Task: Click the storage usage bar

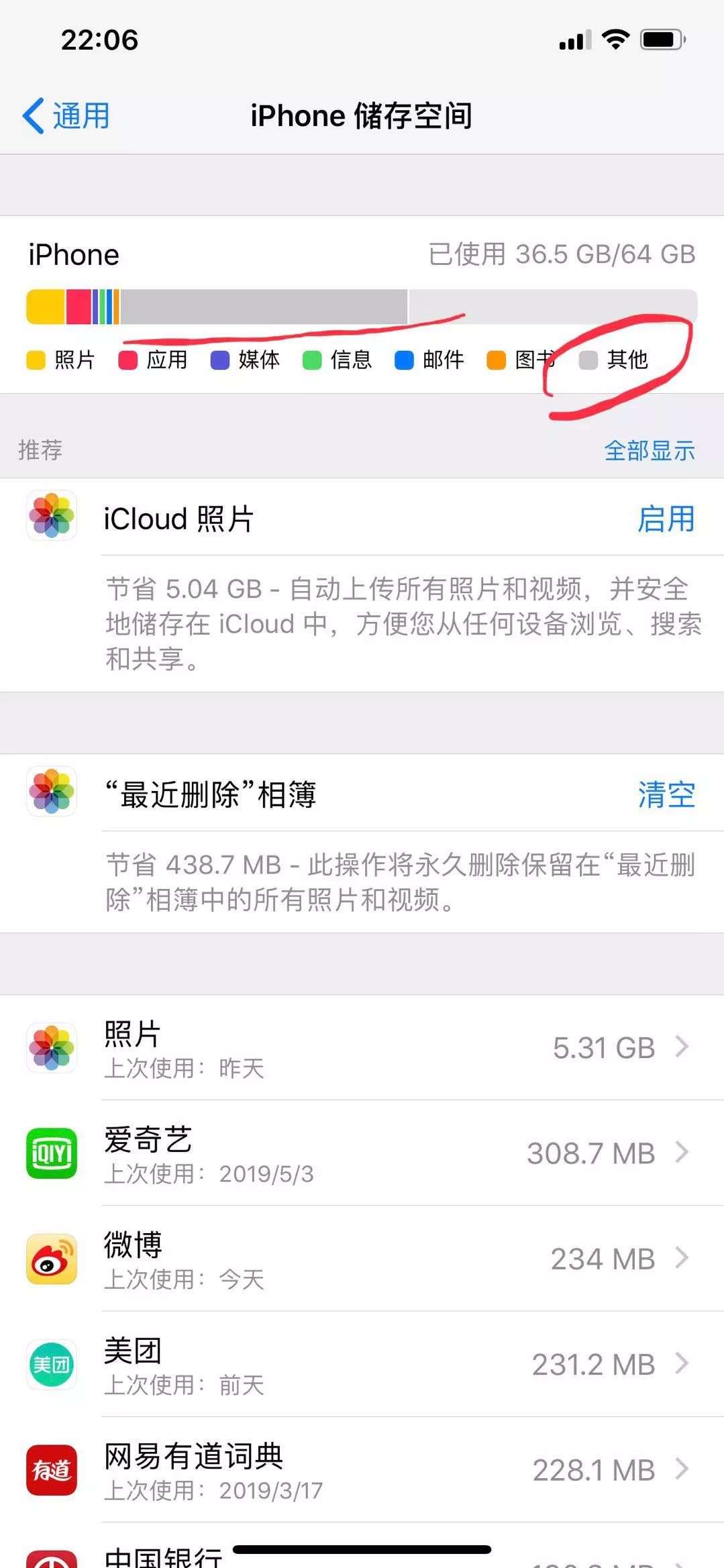Action: 362,306
